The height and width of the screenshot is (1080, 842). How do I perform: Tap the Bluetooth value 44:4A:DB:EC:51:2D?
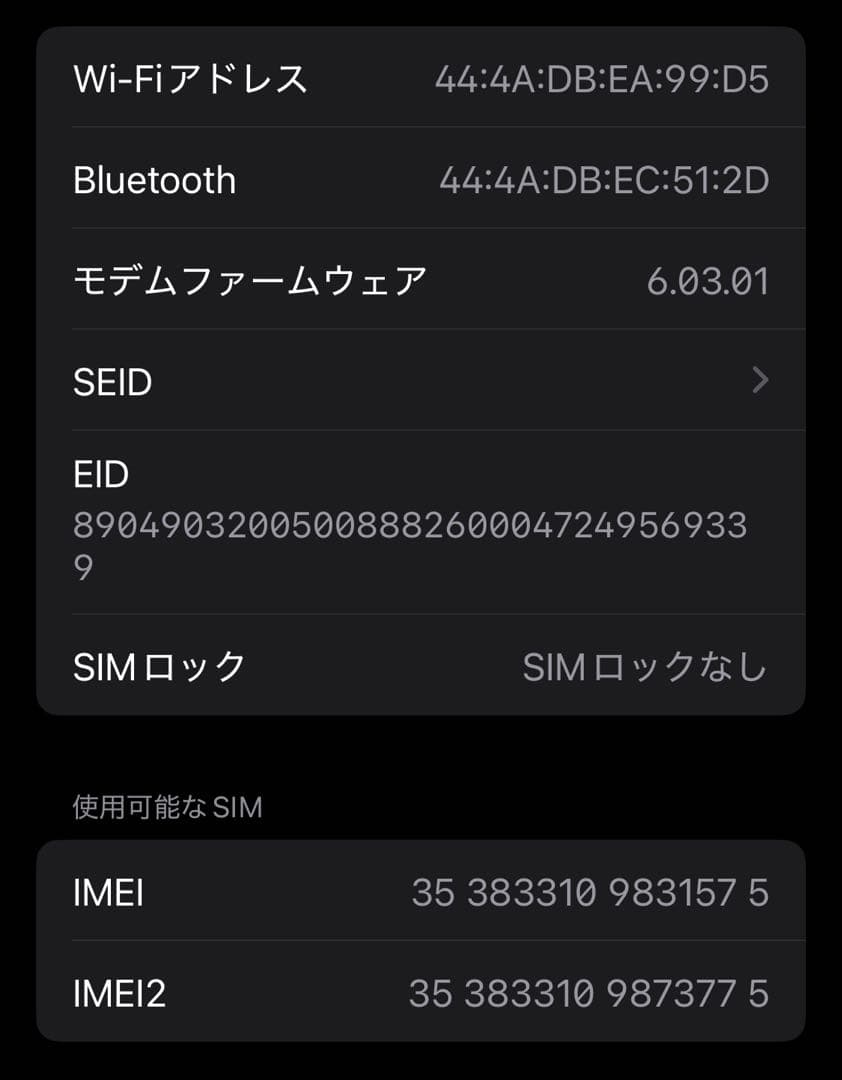tap(606, 180)
